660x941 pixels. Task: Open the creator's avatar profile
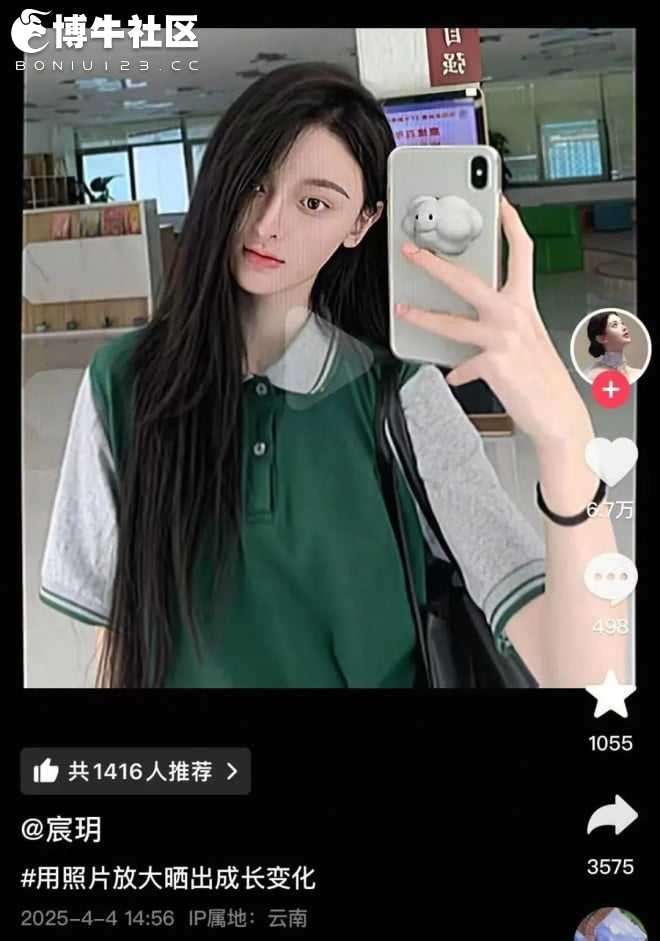tap(610, 346)
